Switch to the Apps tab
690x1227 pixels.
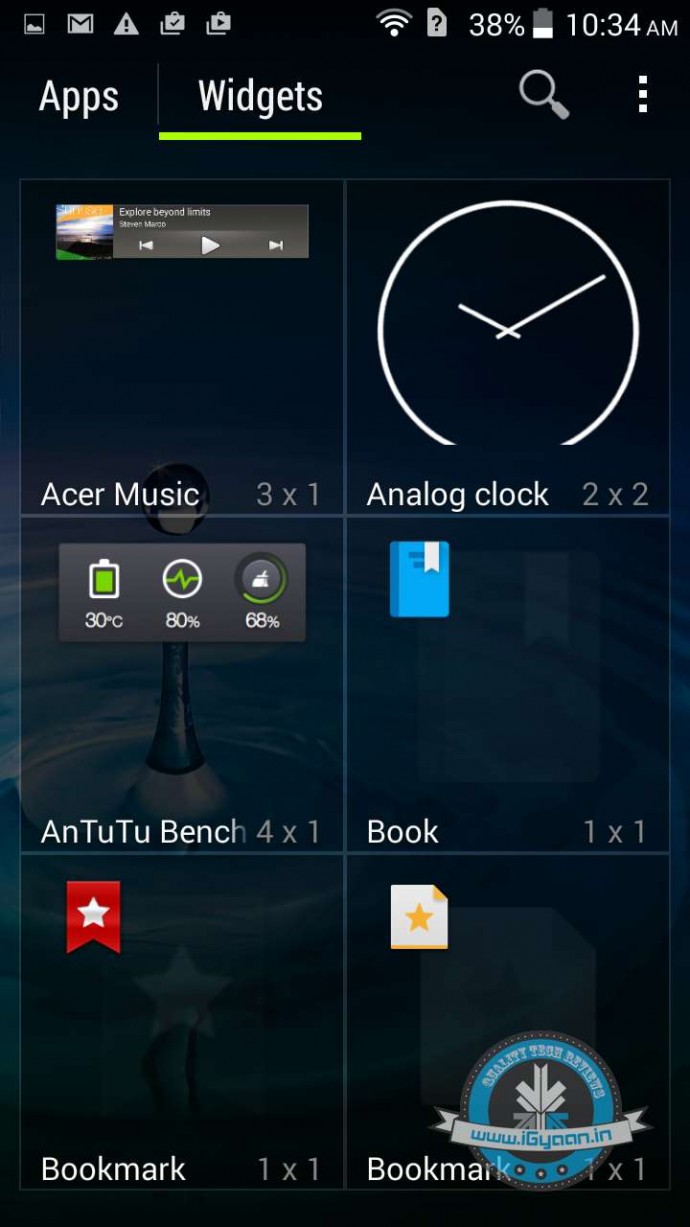(x=79, y=97)
